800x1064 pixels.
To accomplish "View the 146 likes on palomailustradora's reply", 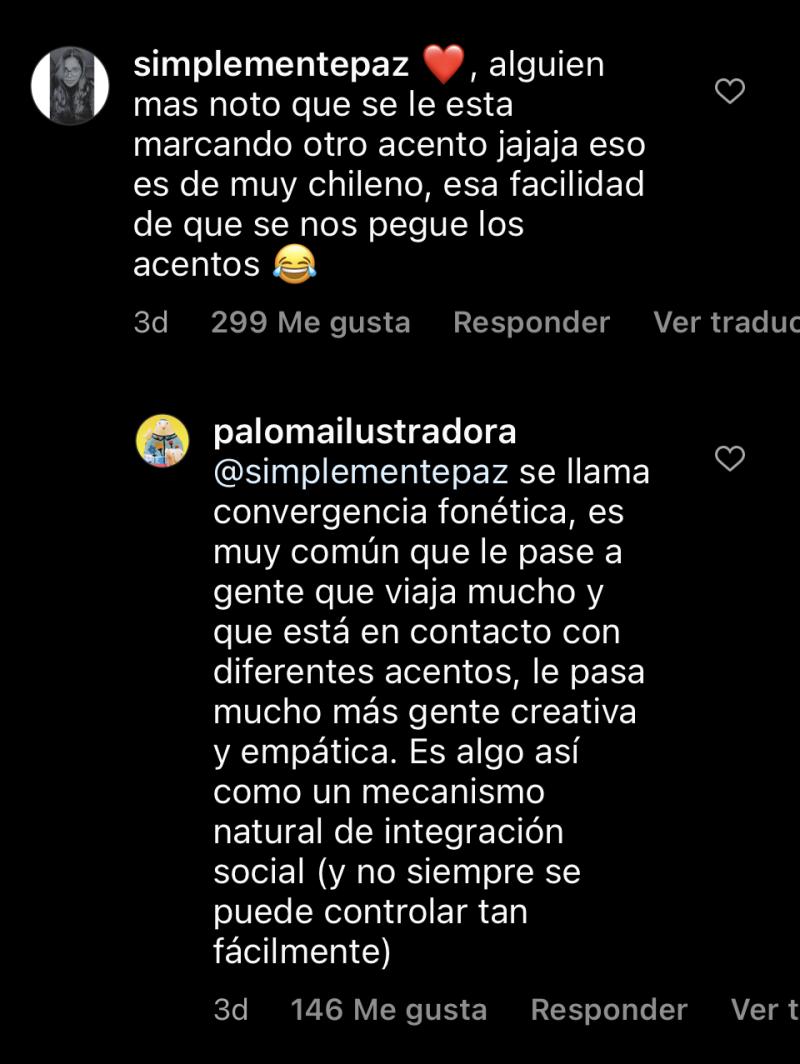I will (388, 1009).
